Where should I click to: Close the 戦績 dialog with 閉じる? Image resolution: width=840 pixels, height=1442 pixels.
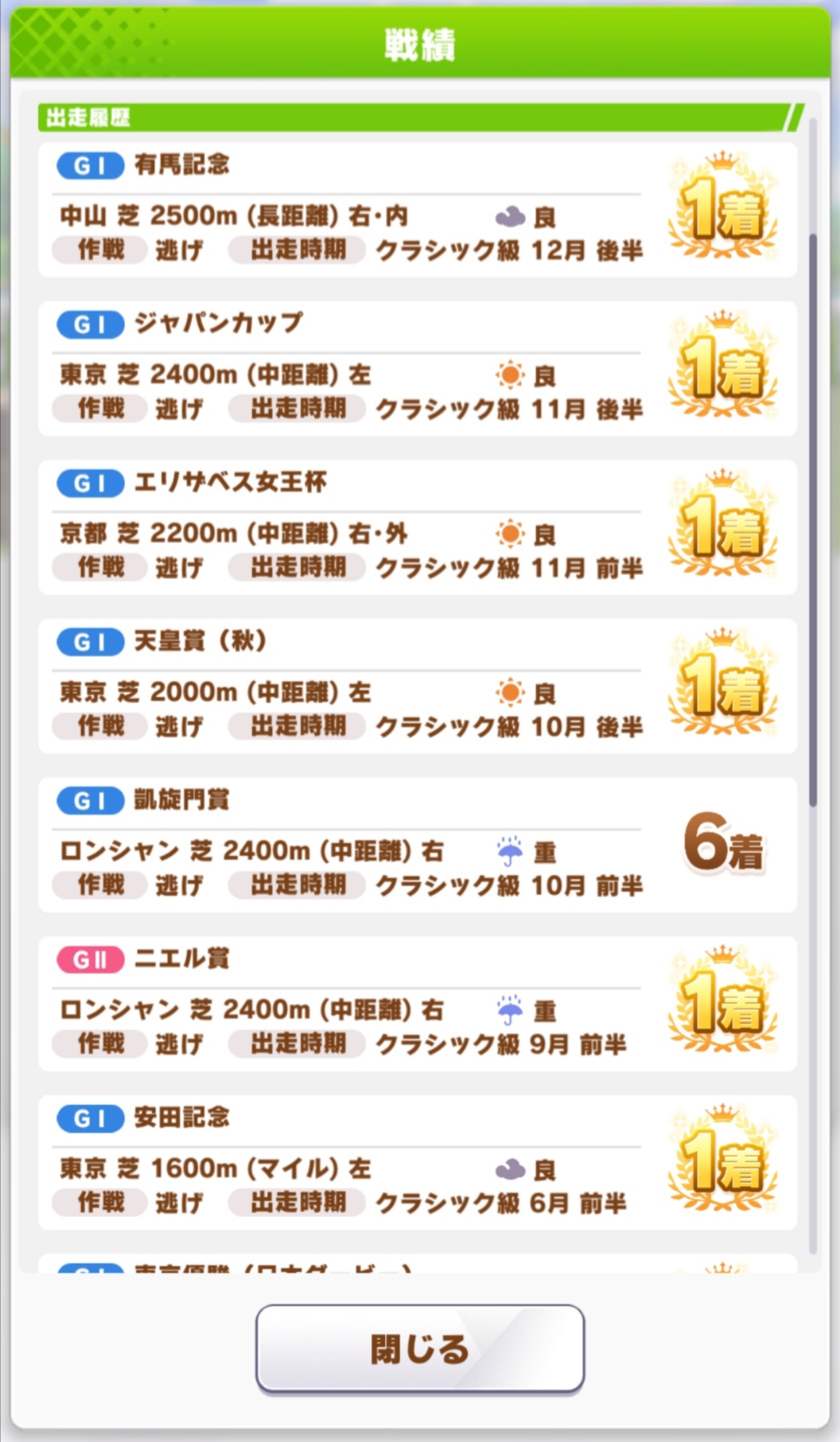pos(420,1349)
